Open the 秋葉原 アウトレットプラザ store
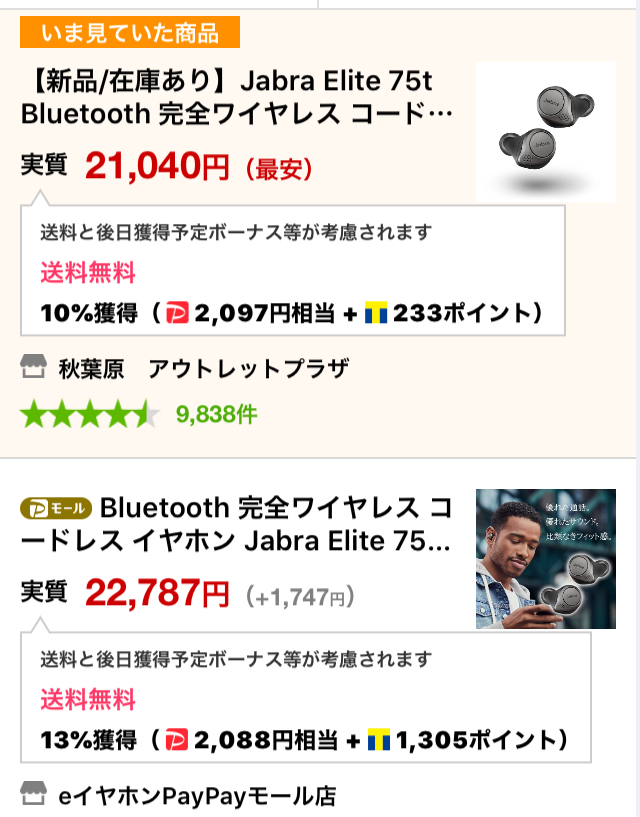The height and width of the screenshot is (817, 640). tap(185, 369)
